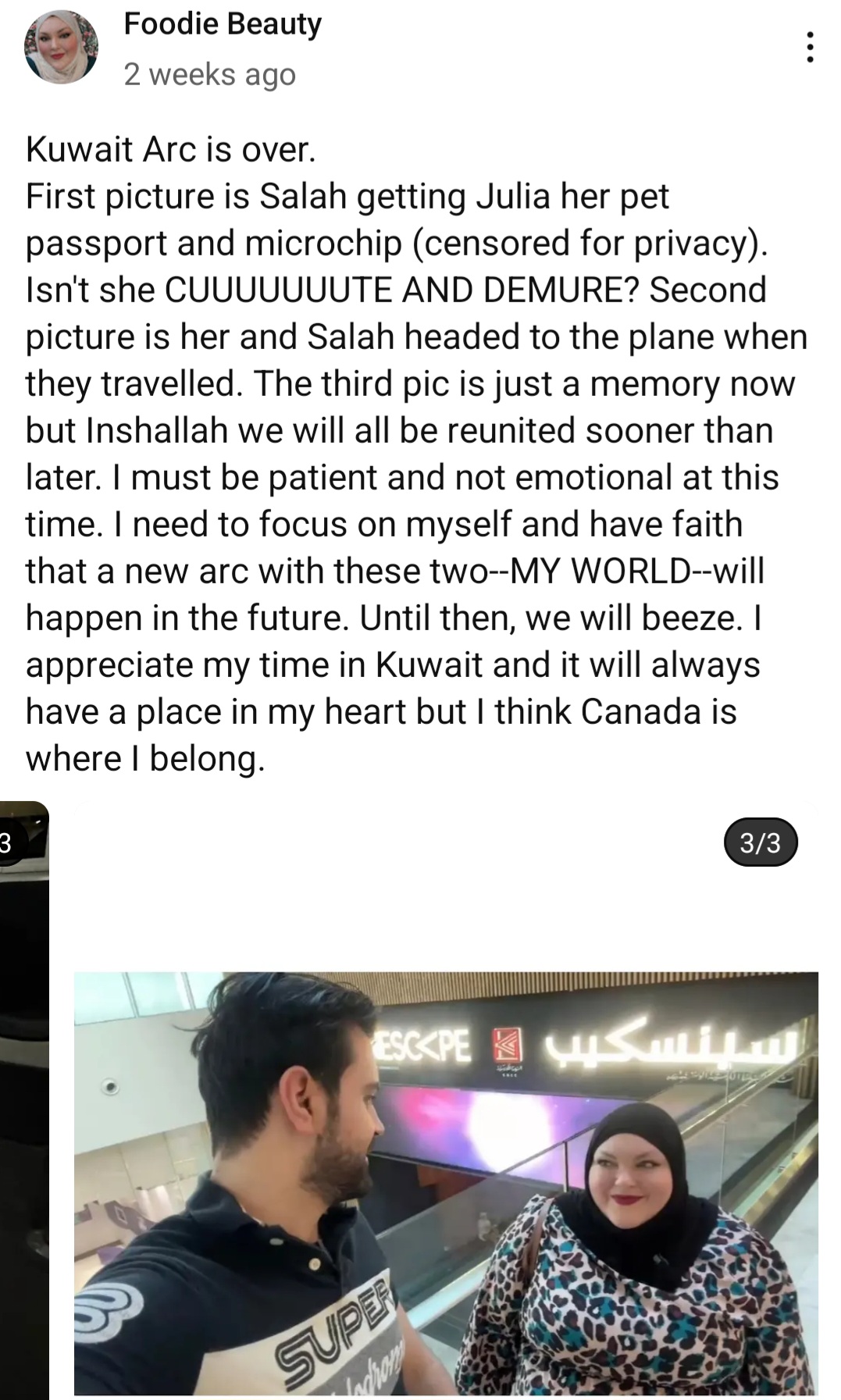The height and width of the screenshot is (1400, 841).
Task: Open the partially visible previous photo
Action: (24, 1099)
